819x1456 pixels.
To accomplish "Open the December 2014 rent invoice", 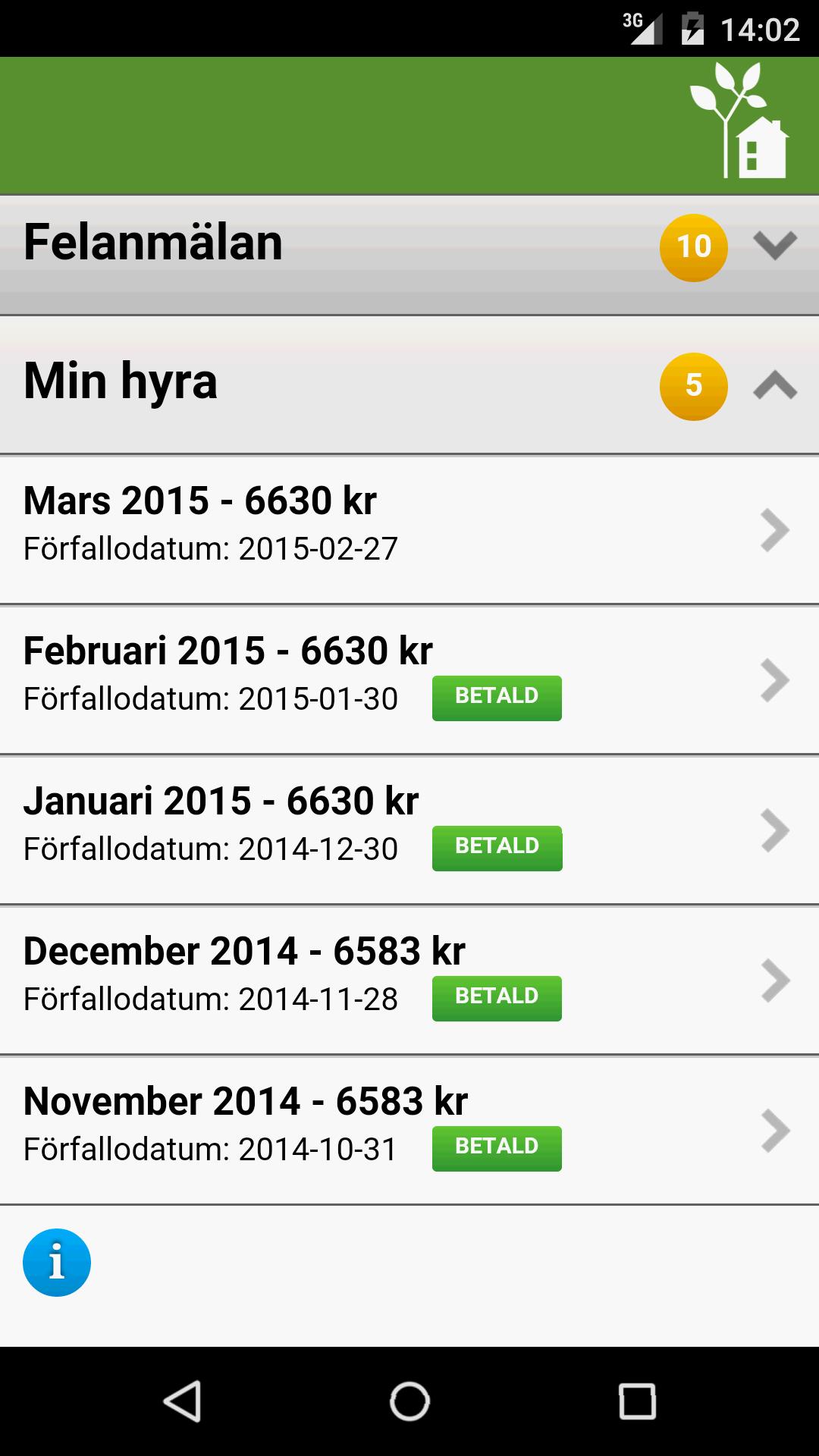I will [409, 981].
